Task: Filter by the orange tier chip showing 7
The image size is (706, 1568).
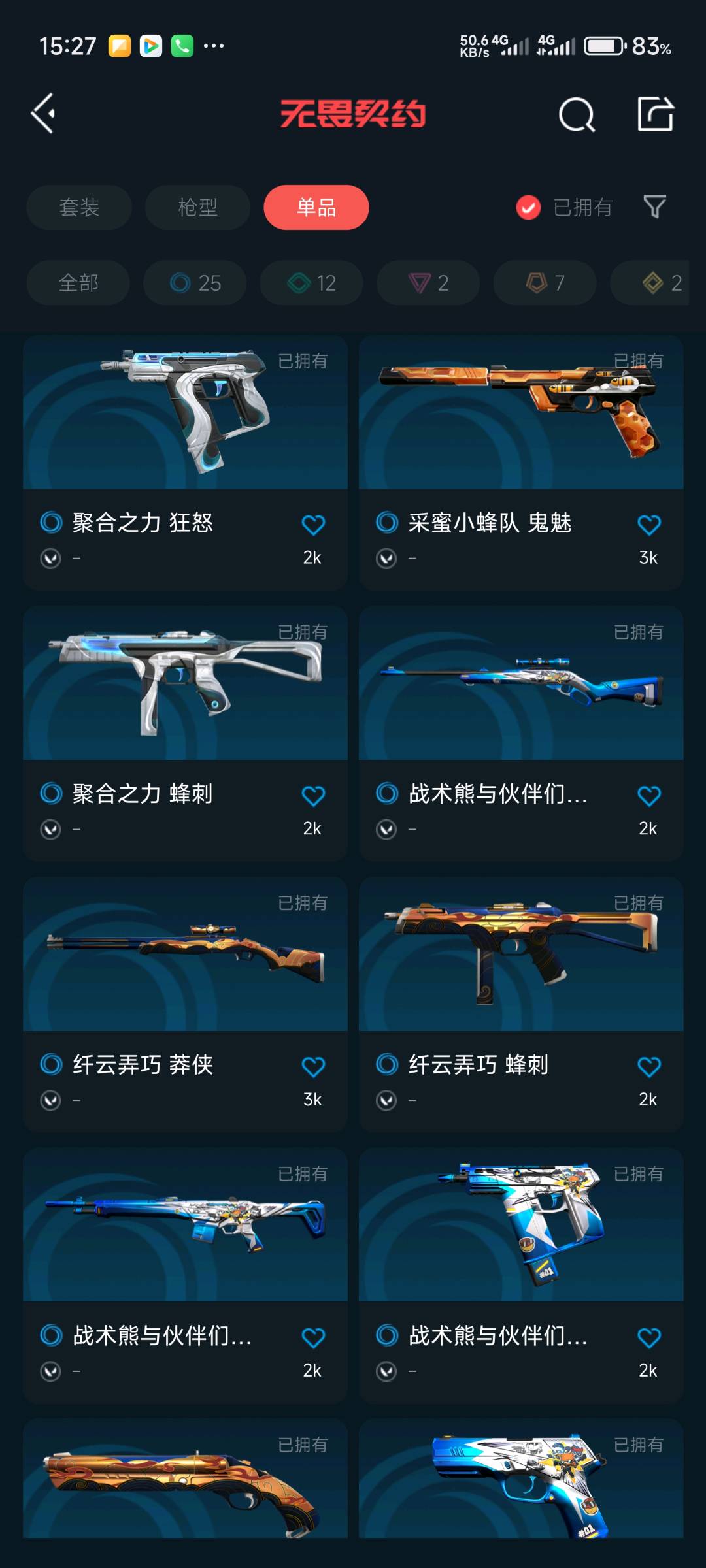Action: 545,283
